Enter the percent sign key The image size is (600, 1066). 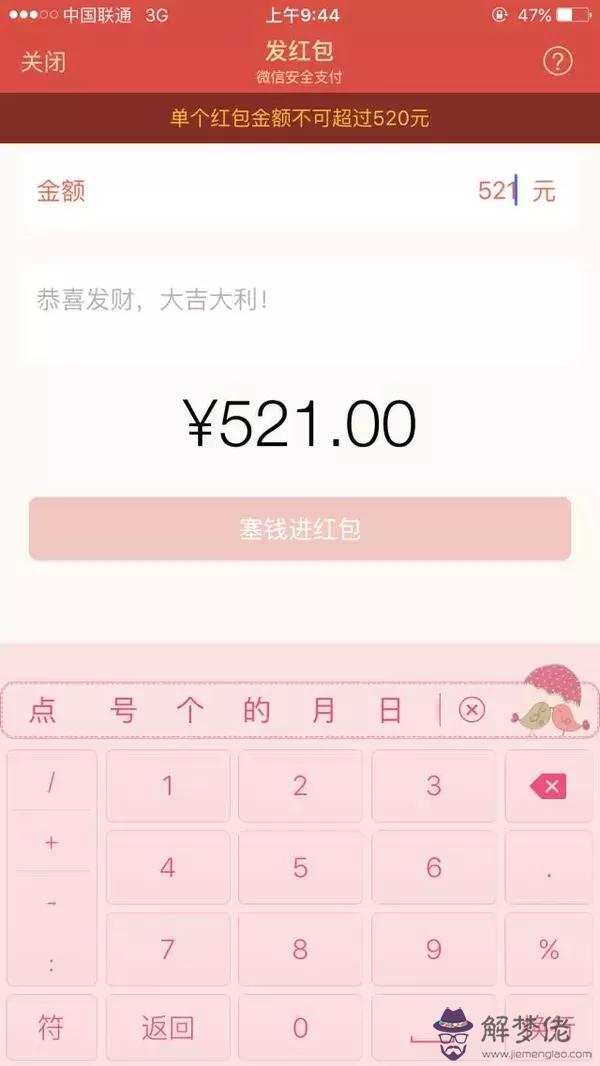coord(549,948)
